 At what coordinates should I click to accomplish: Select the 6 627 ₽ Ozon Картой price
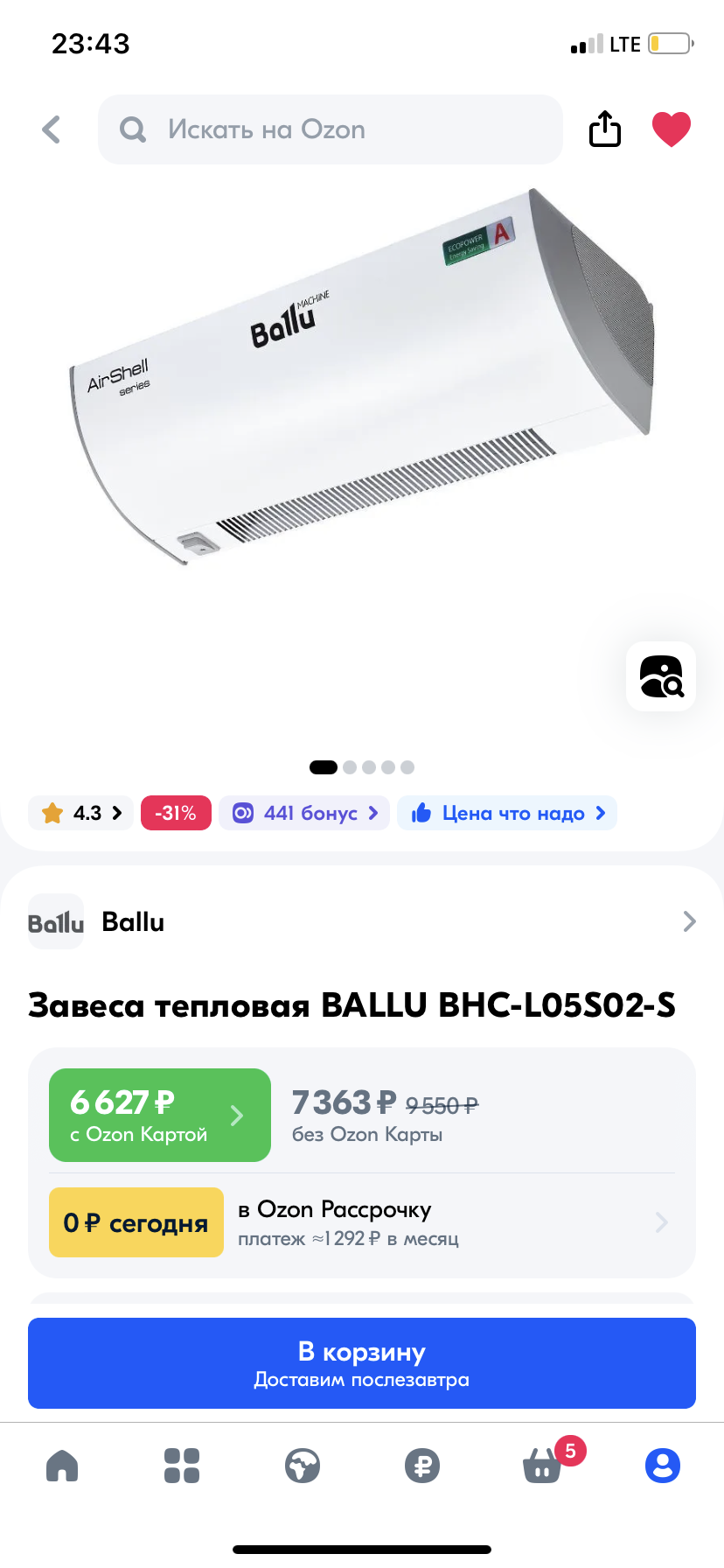tap(160, 1115)
